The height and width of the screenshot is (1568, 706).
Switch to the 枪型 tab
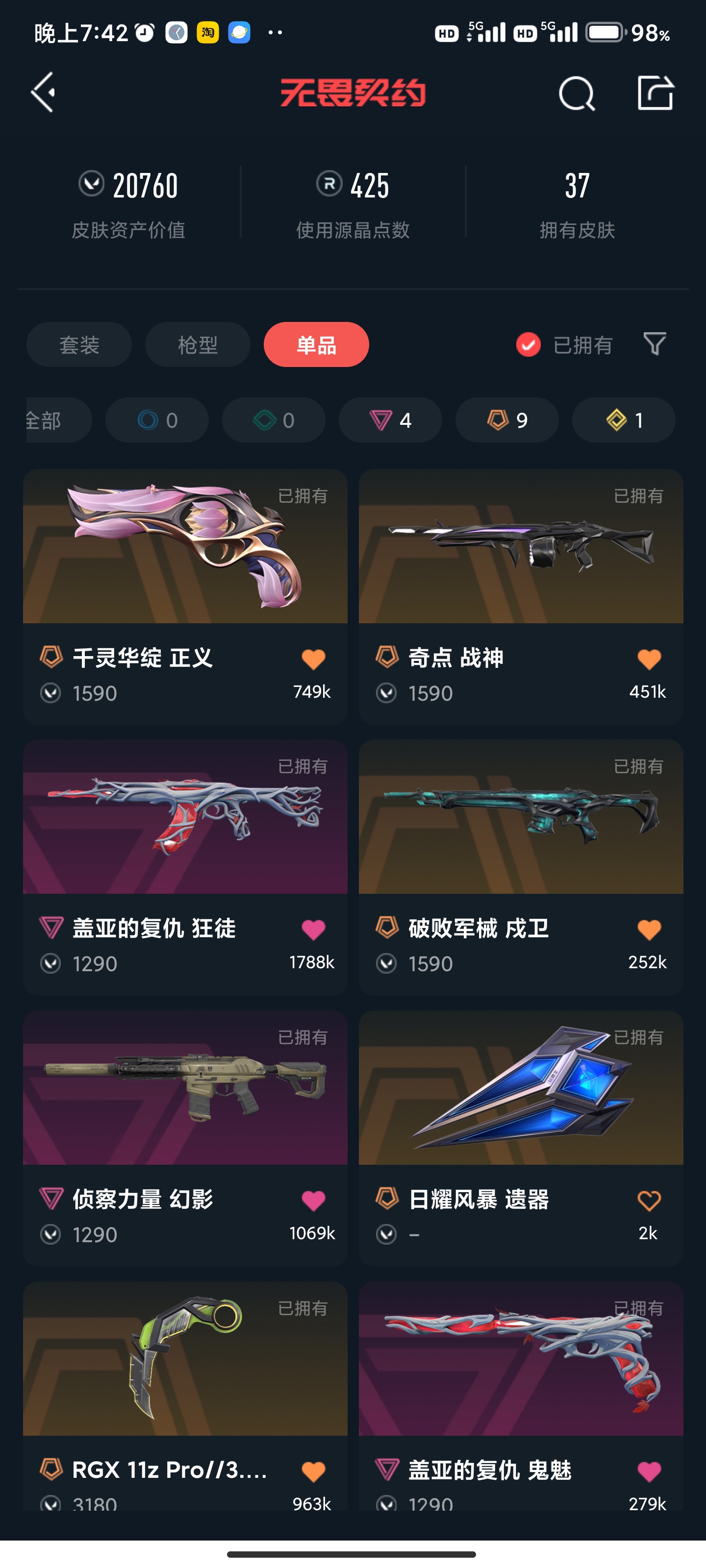[198, 345]
